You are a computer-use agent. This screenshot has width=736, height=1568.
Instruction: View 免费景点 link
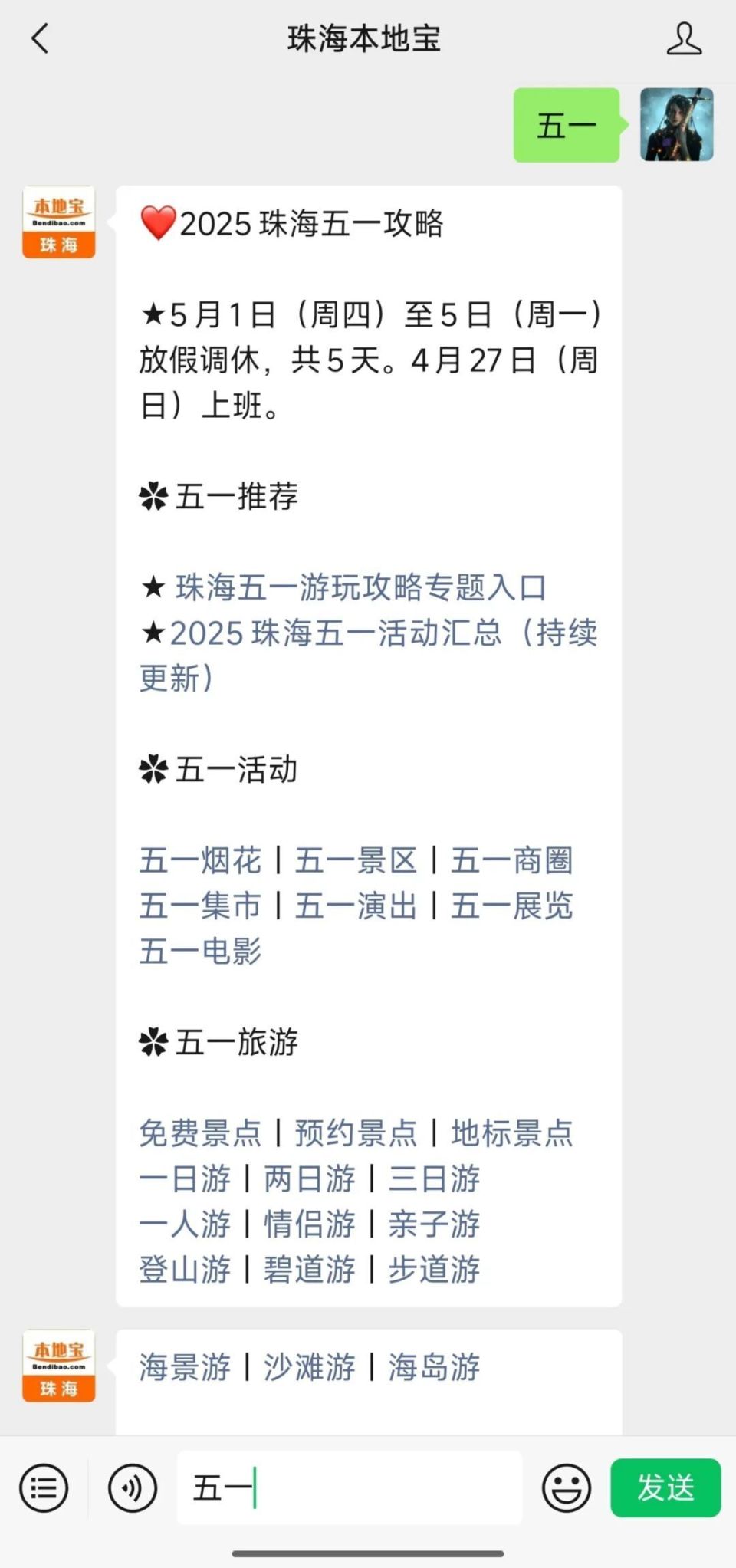200,1132
